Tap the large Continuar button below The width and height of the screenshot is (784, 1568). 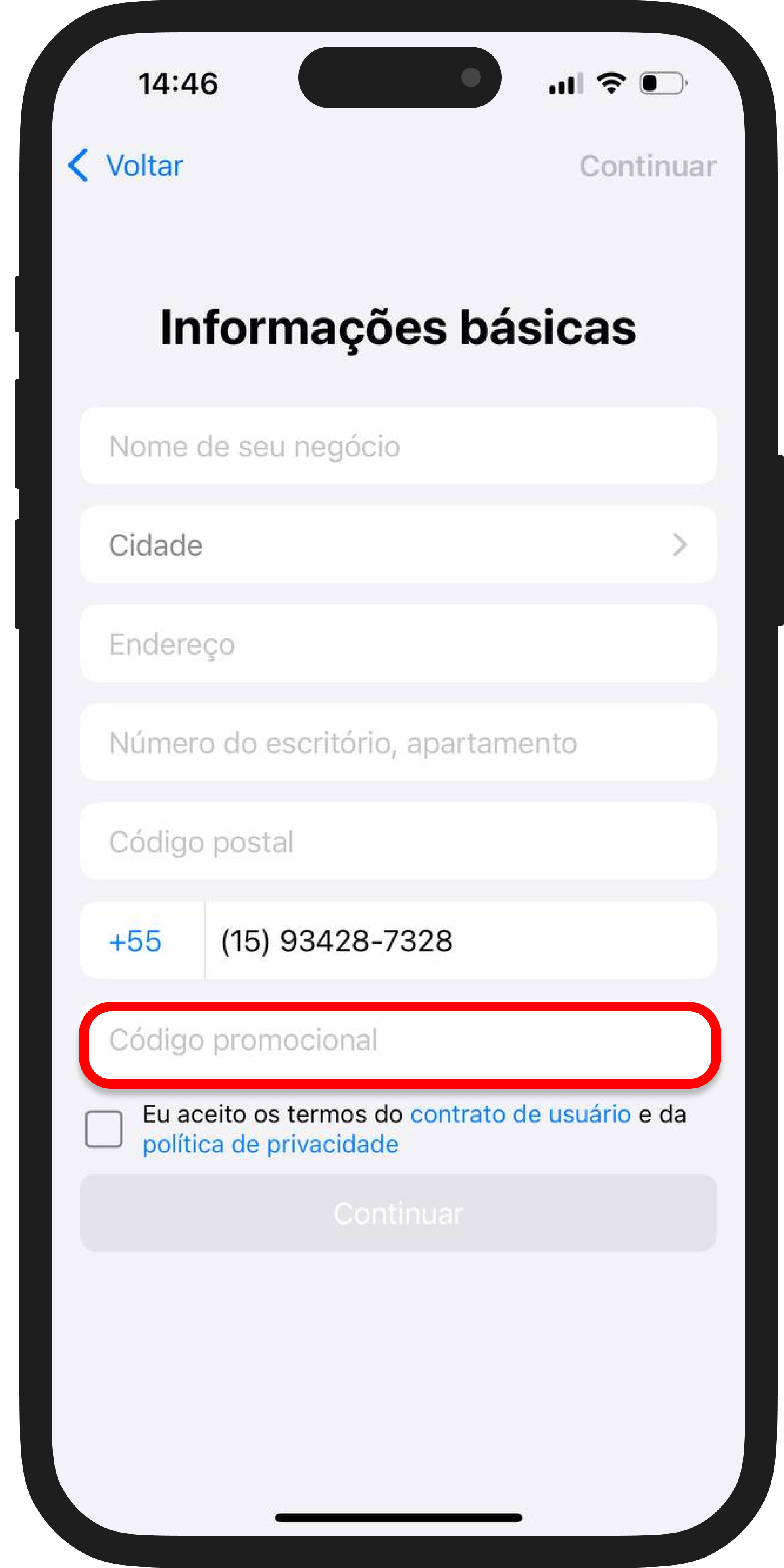pos(398,1214)
